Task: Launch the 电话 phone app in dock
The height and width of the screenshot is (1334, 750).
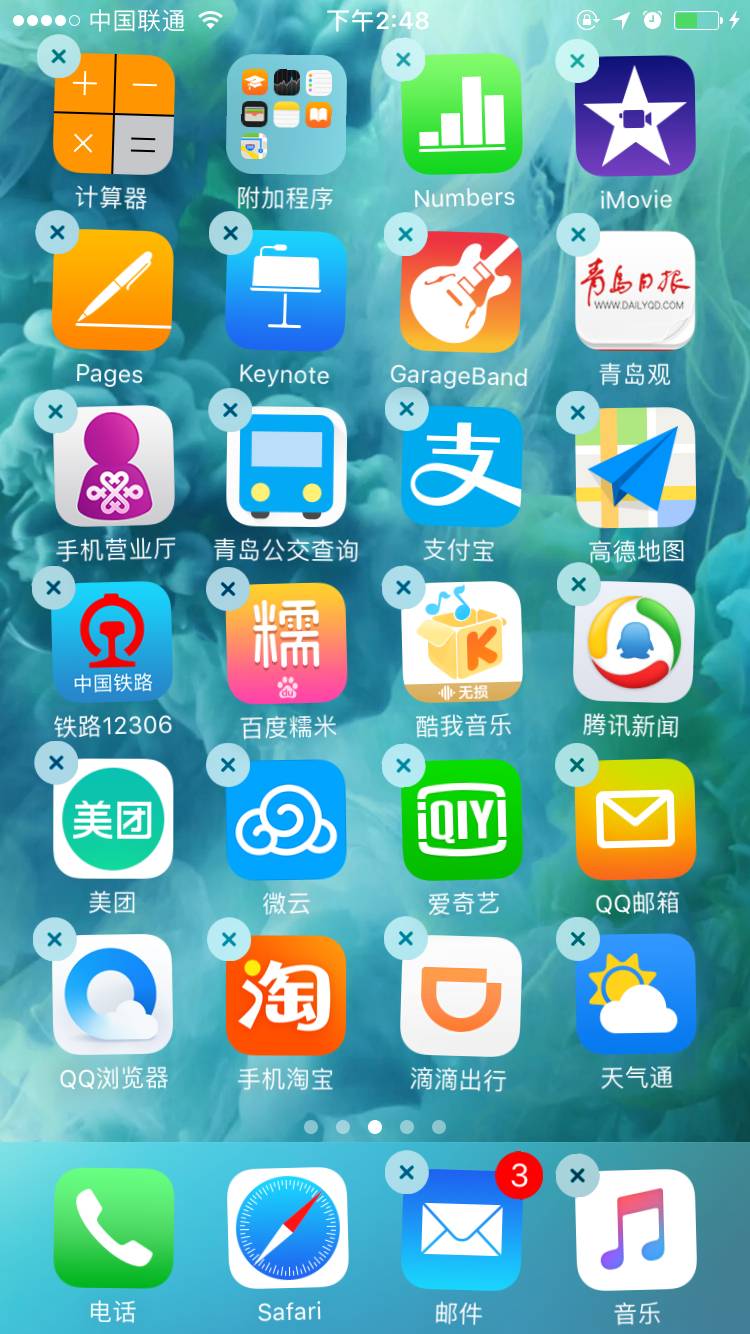Action: tap(113, 1228)
